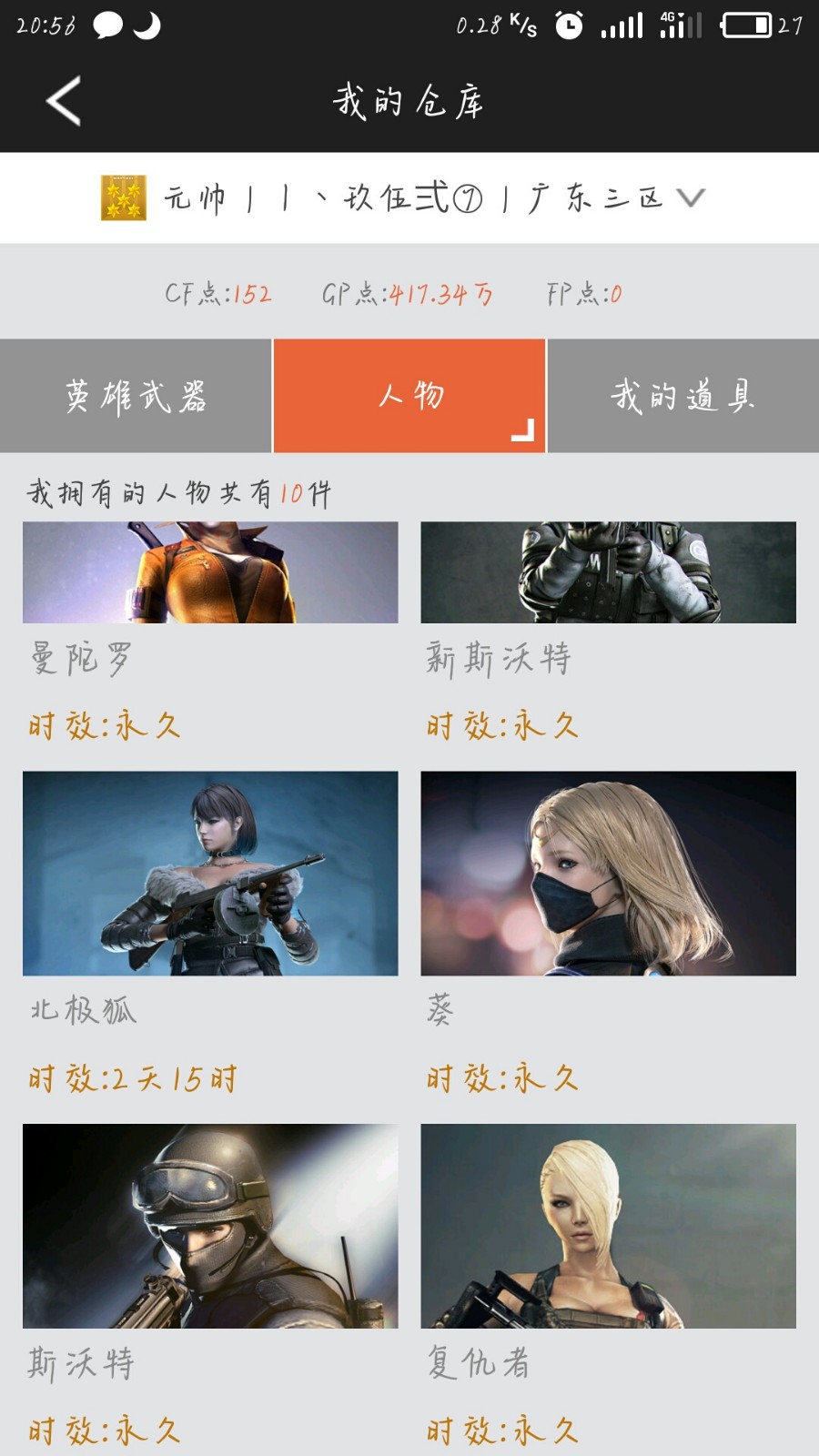Viewport: 819px width, 1456px height.
Task: Go back from 我的仓库 page
Action: tap(64, 100)
